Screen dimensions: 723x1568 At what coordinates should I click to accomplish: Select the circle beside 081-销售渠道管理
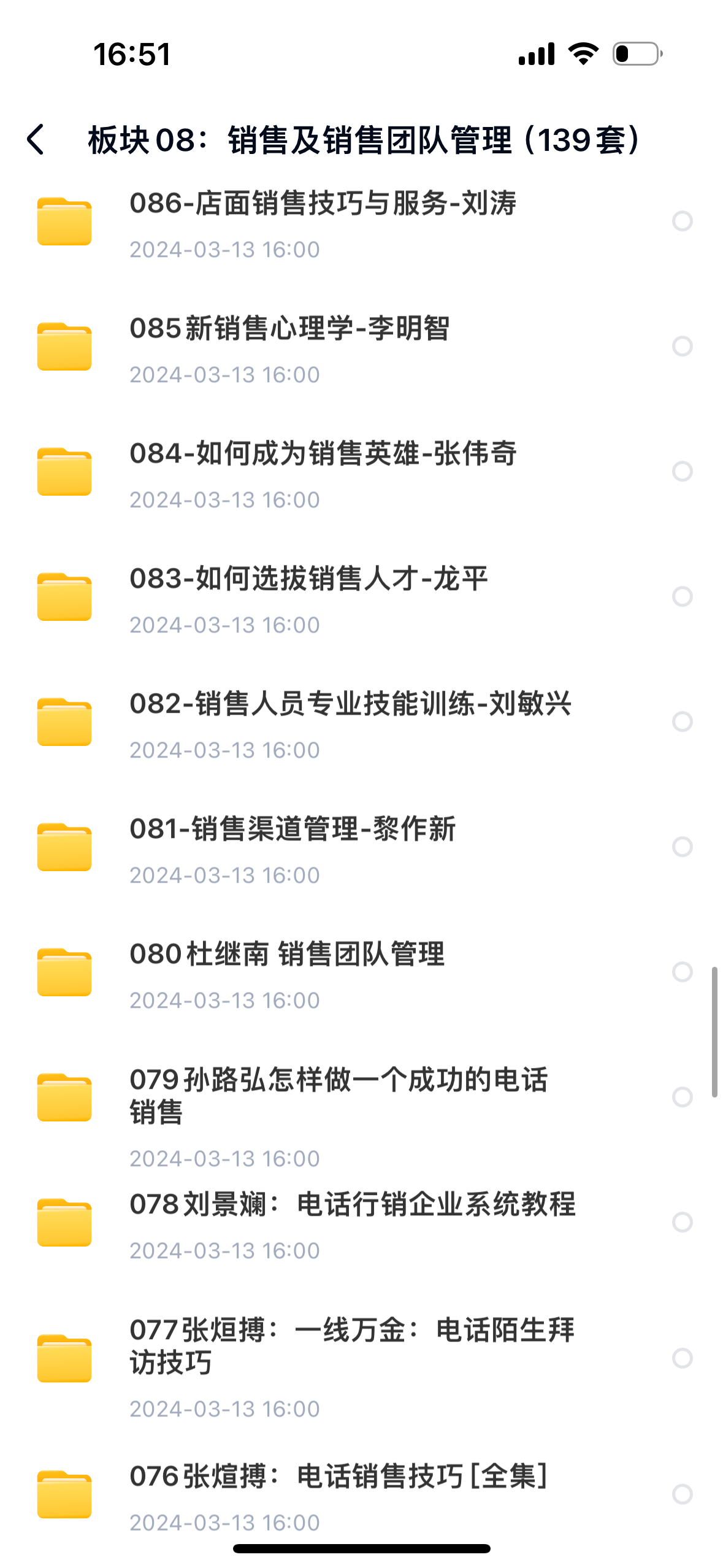(x=682, y=847)
